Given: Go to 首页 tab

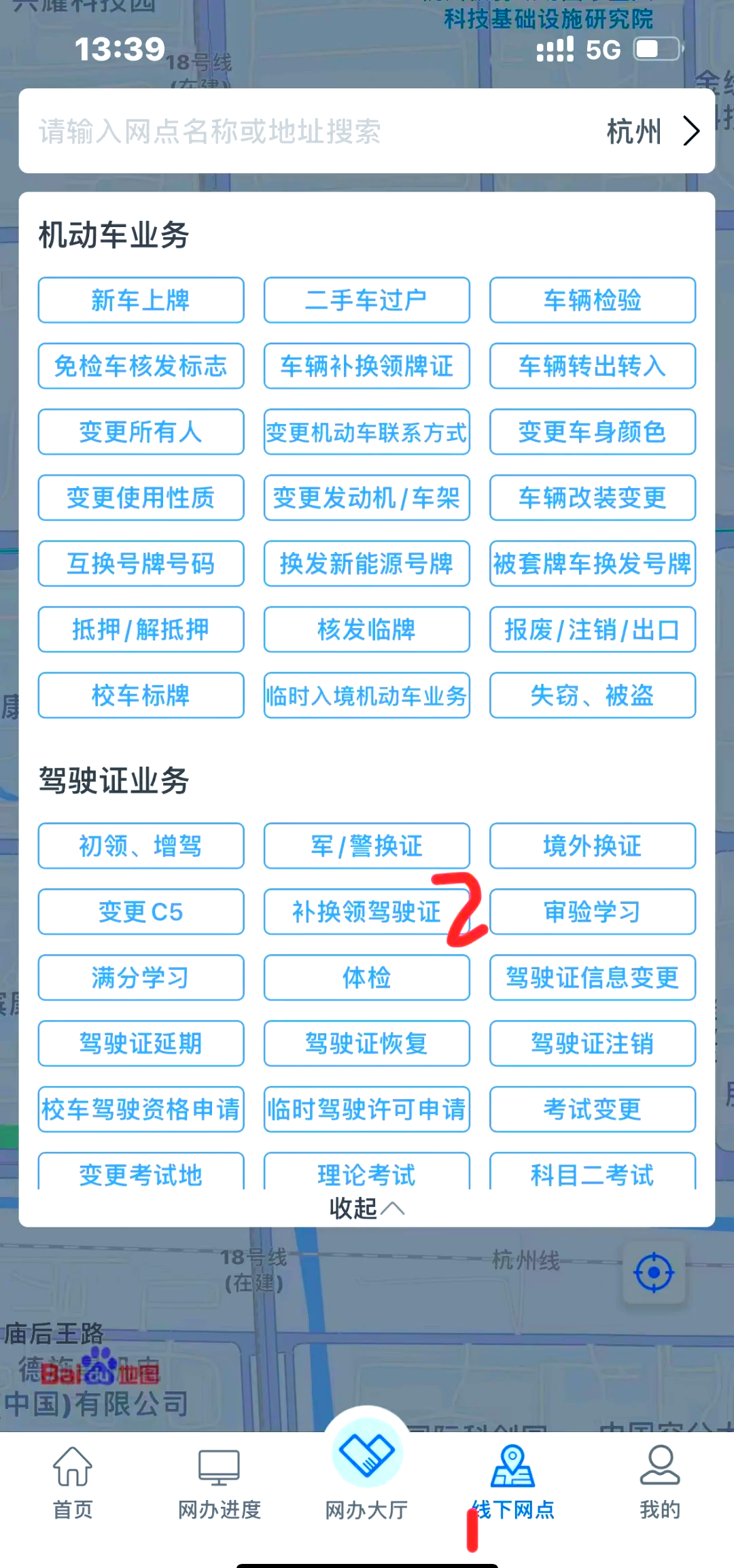Looking at the screenshot, I should point(73,1482).
